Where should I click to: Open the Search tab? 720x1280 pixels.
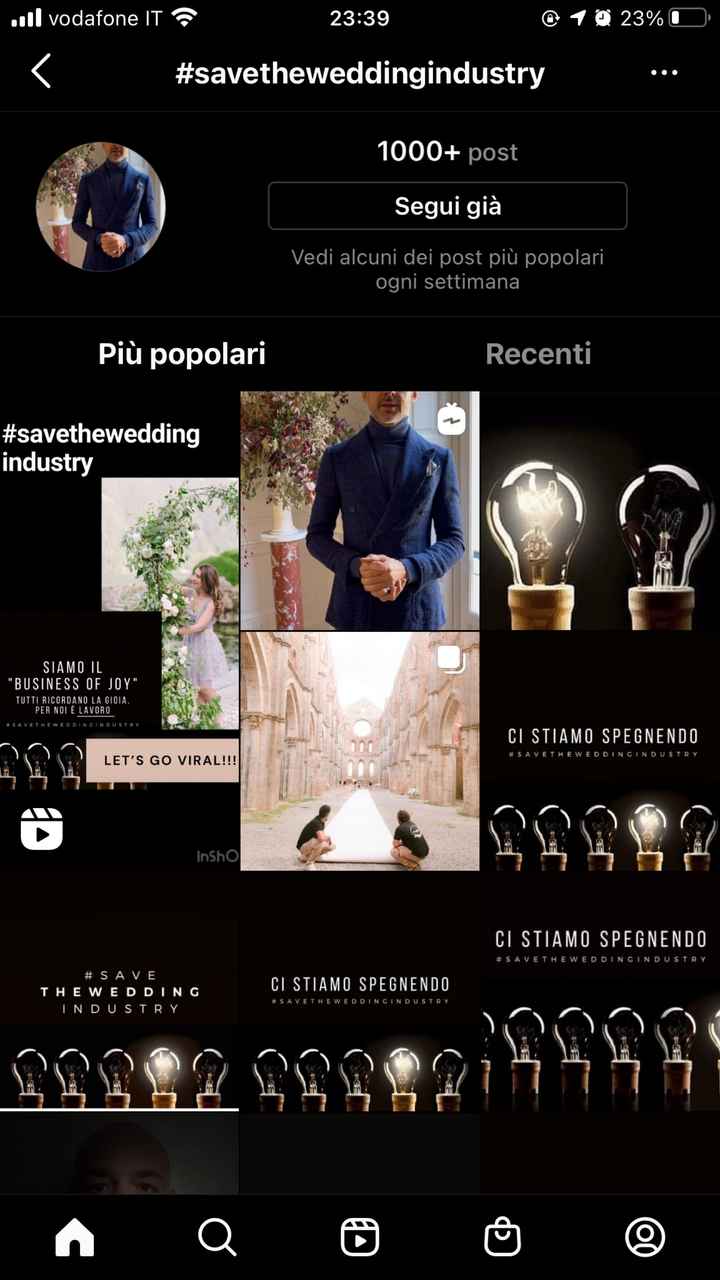pyautogui.click(x=217, y=1237)
